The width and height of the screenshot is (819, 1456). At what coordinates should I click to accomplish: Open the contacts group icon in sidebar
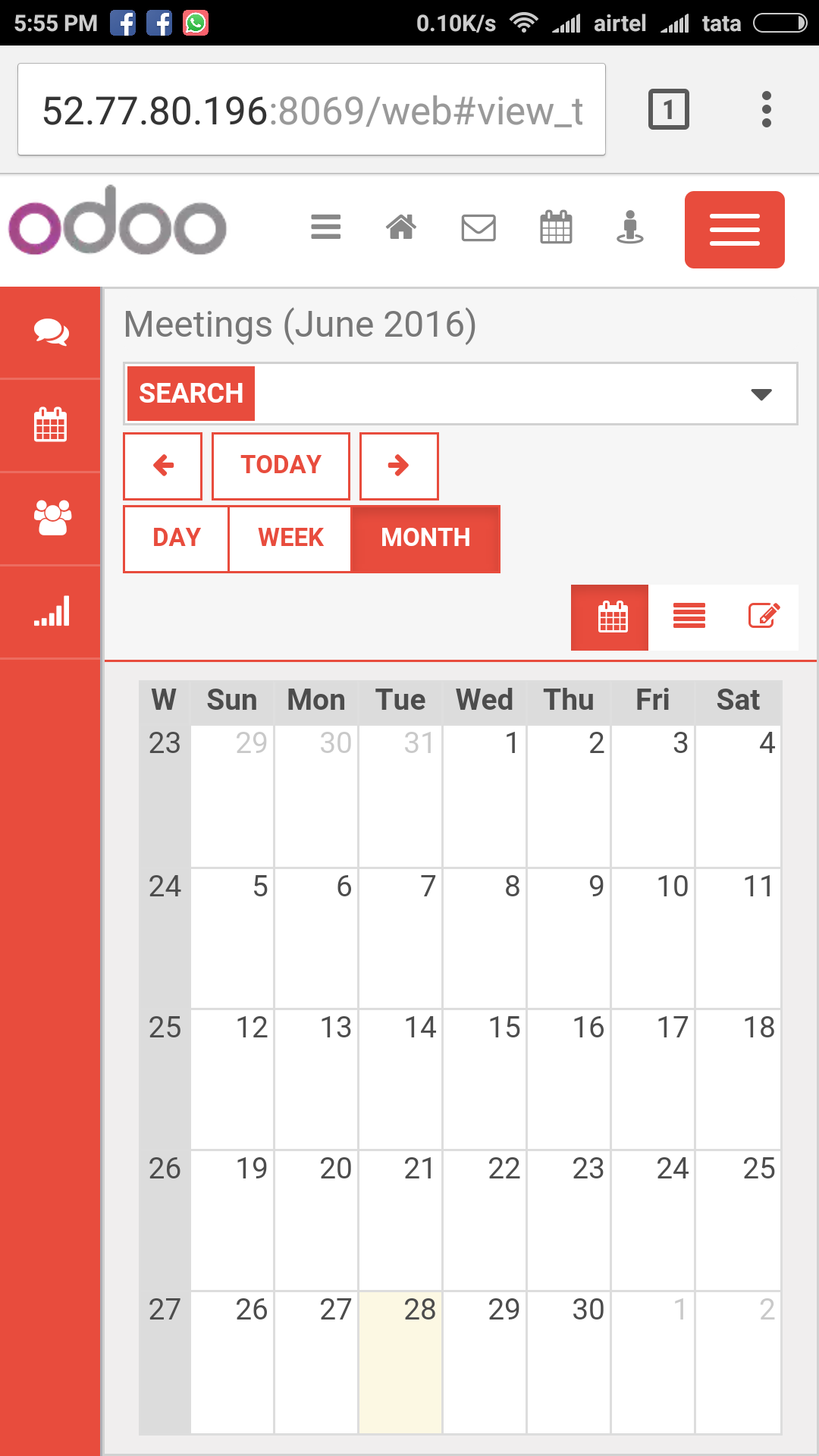(x=51, y=519)
